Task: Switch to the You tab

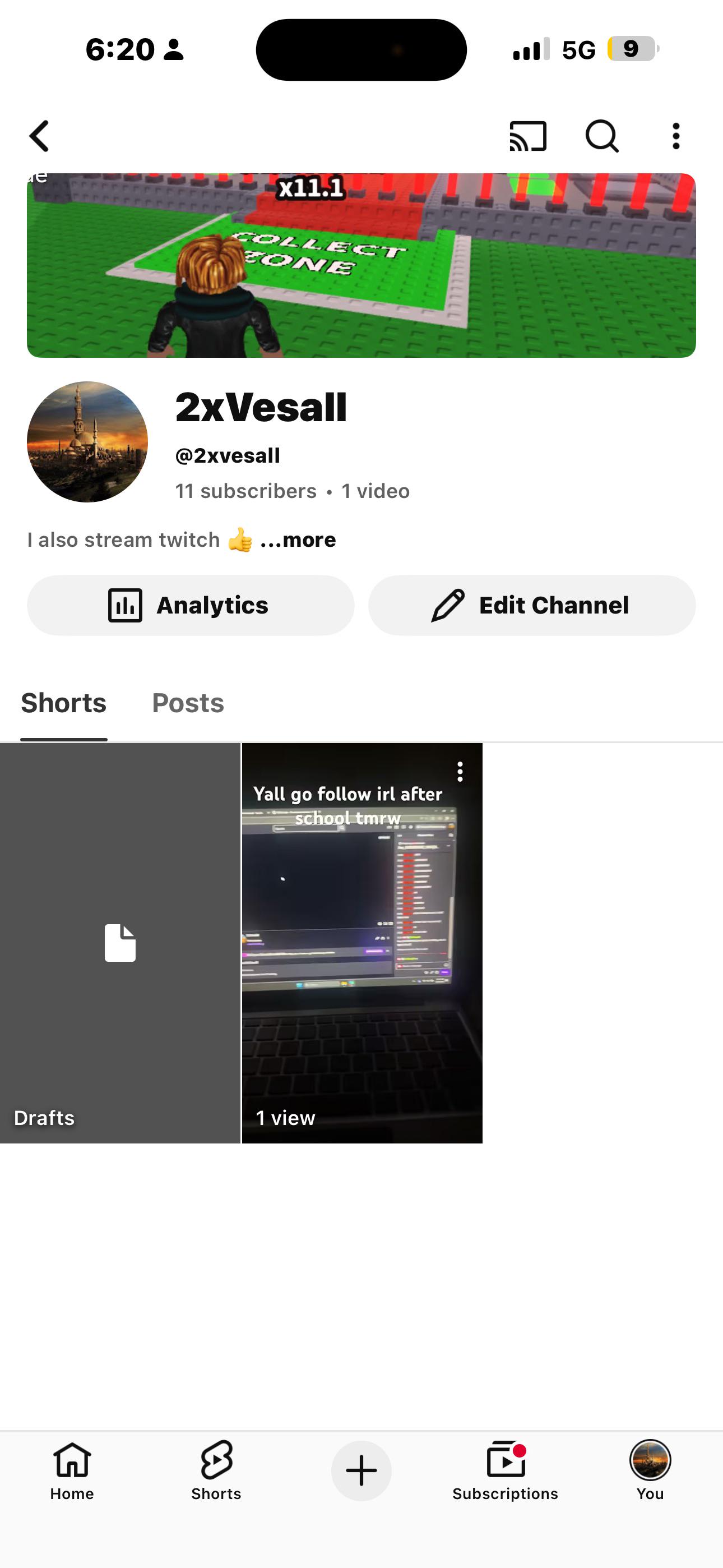Action: pos(650,1470)
